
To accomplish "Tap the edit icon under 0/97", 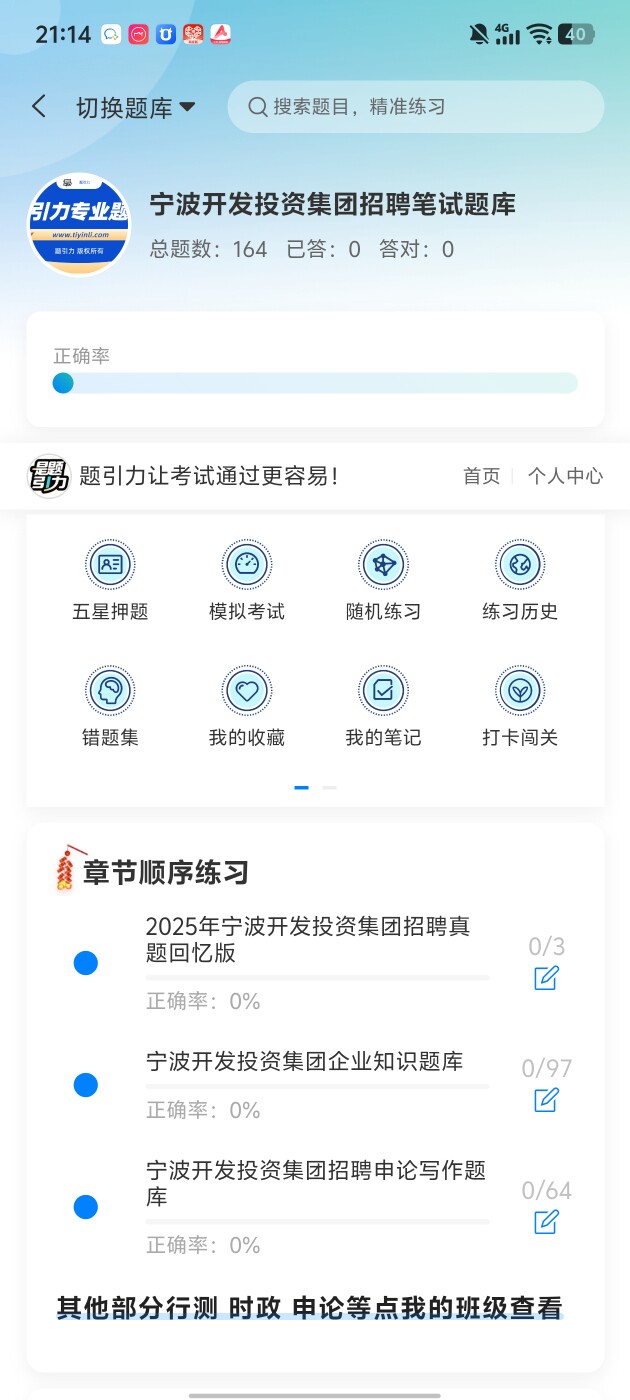I will (x=546, y=1100).
